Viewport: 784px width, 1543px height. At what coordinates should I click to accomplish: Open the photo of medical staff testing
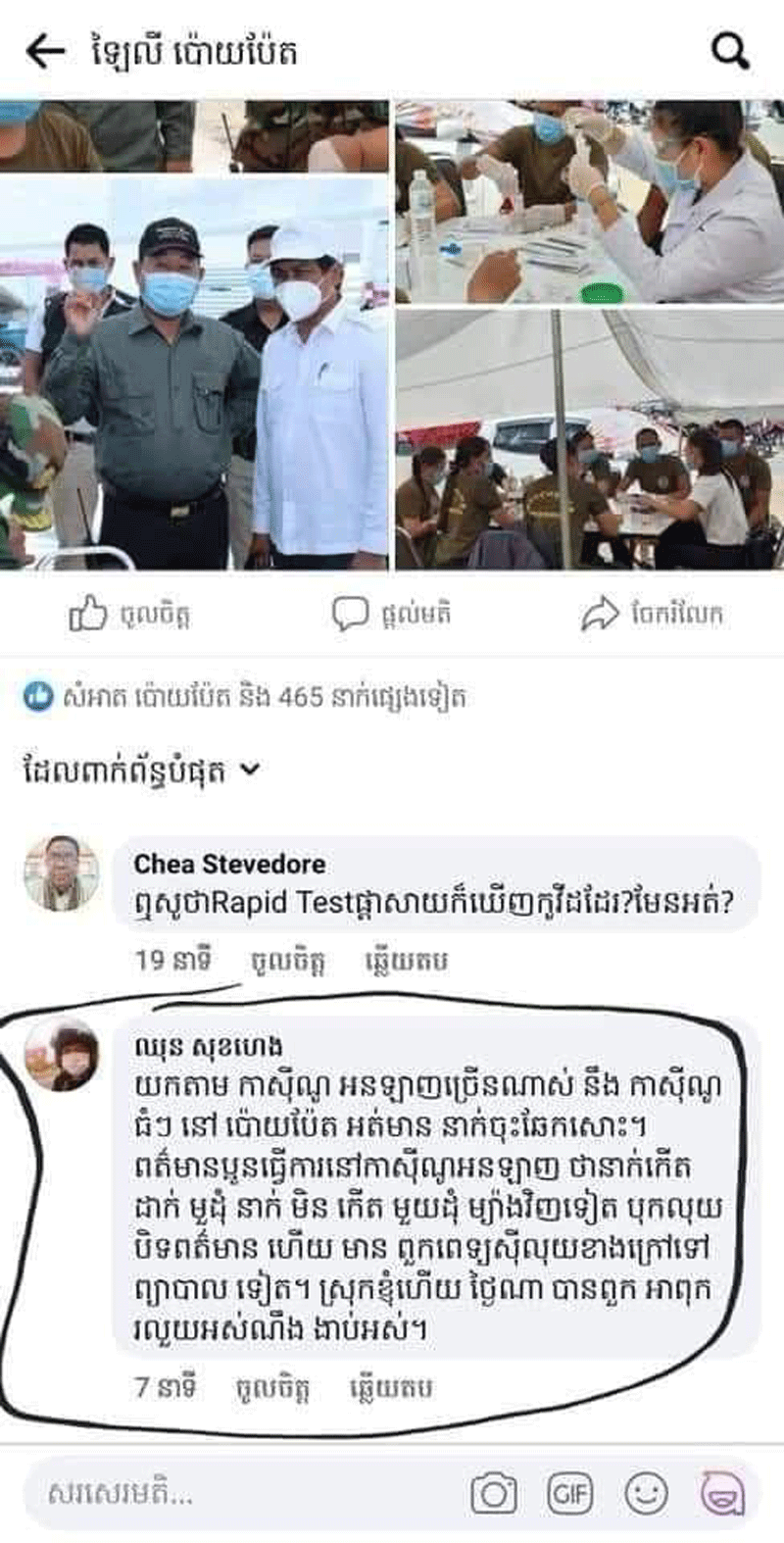(x=589, y=201)
